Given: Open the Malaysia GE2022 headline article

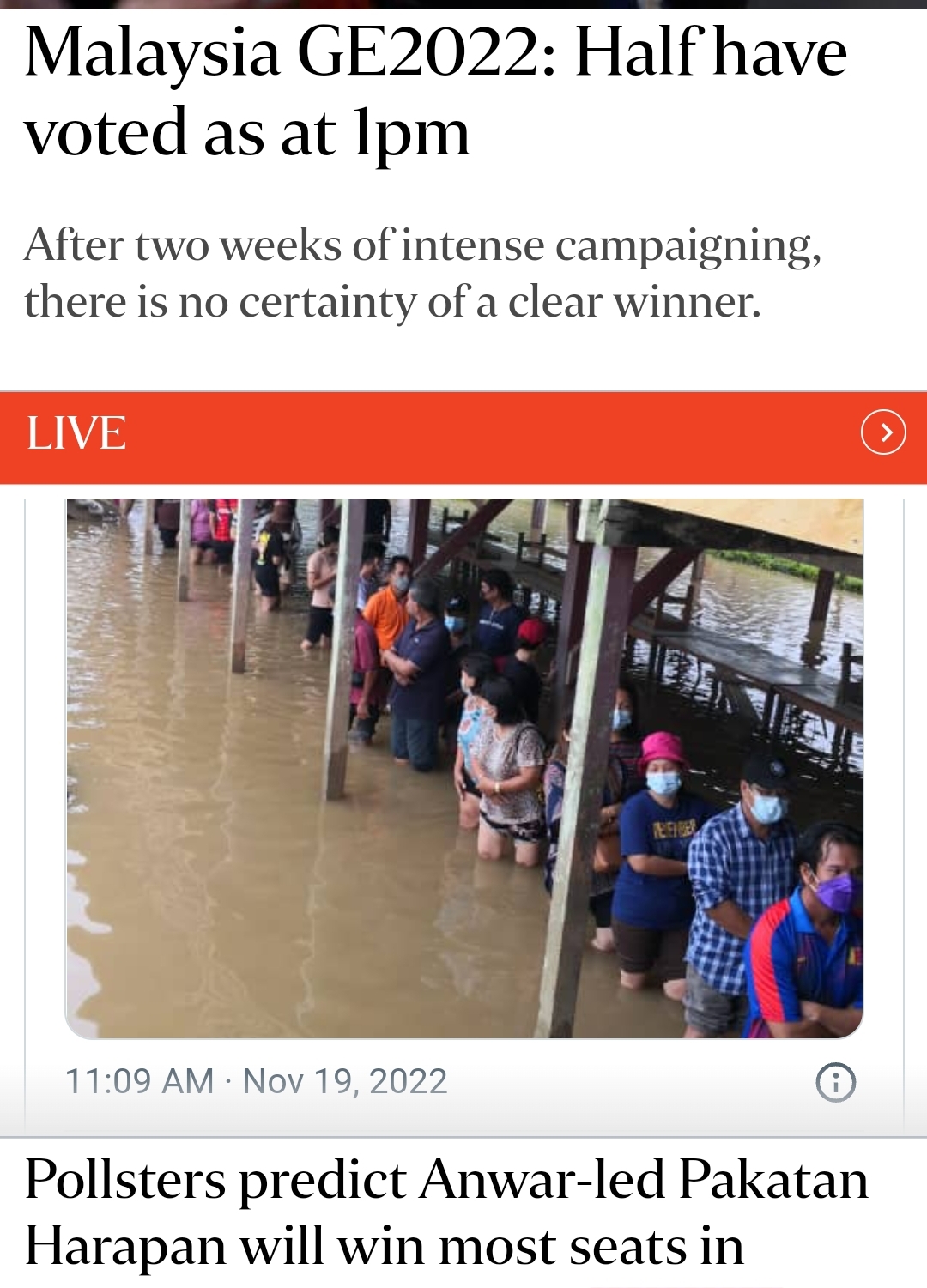Looking at the screenshot, I should (436, 92).
